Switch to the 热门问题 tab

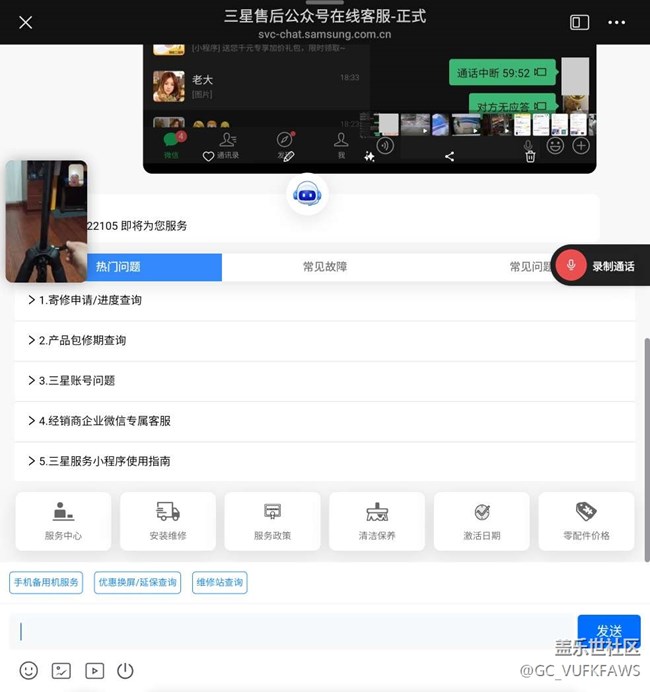click(x=120, y=267)
